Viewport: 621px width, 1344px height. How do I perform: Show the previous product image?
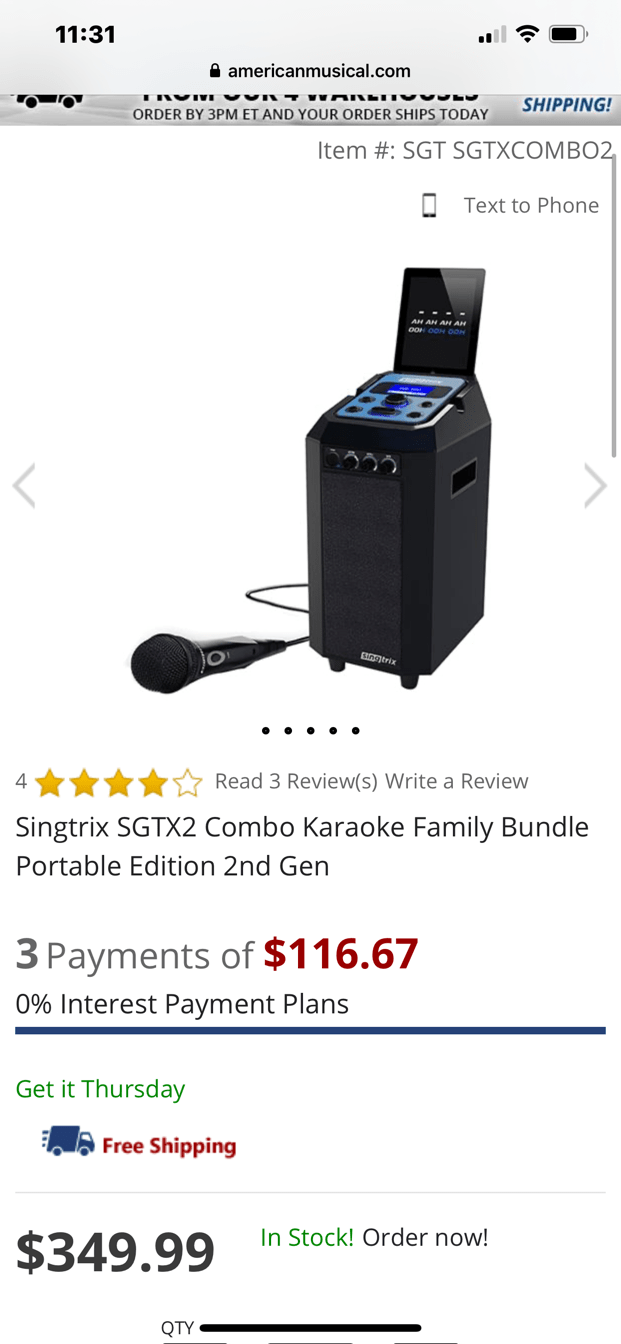24,487
